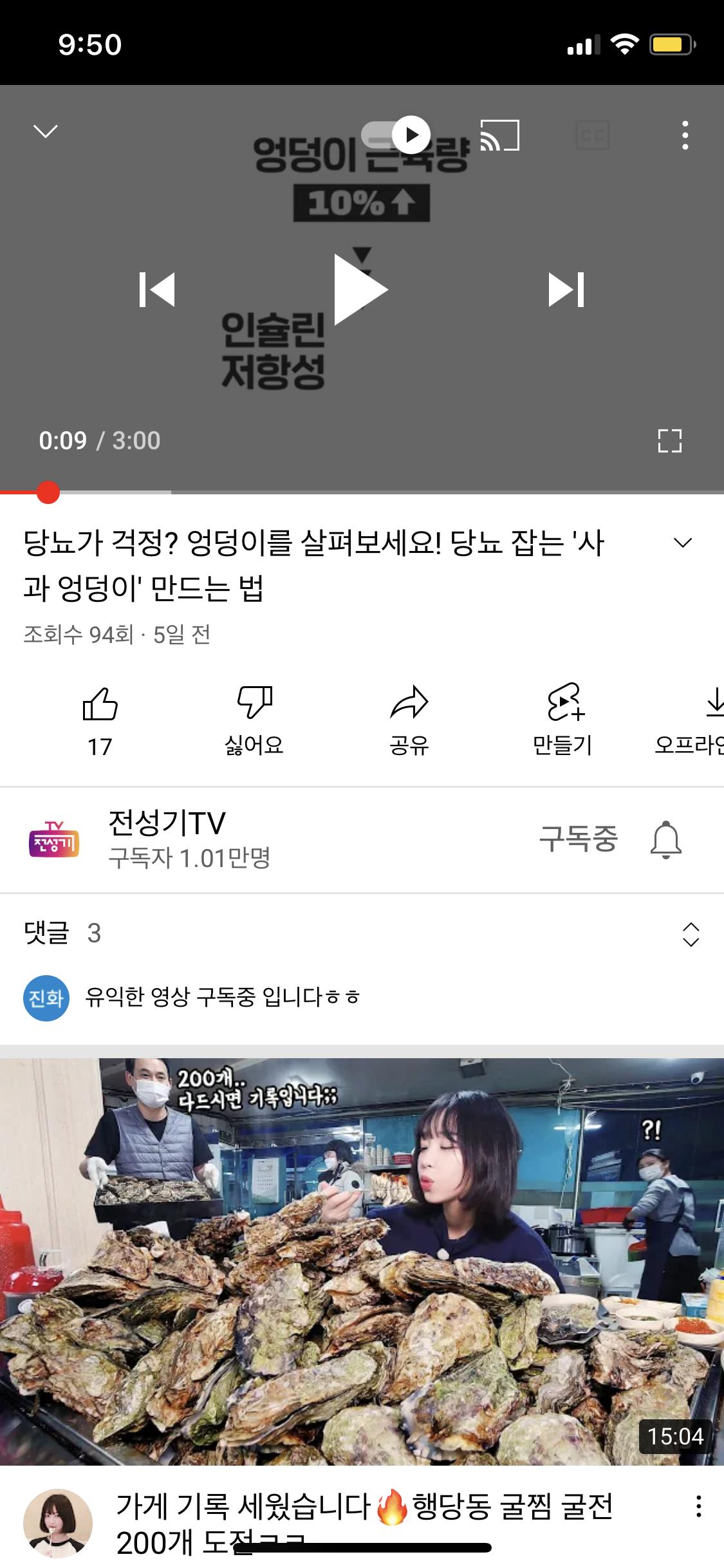Tap the 구독중 subscription button
Viewport: 724px width, 1568px height.
click(x=578, y=839)
